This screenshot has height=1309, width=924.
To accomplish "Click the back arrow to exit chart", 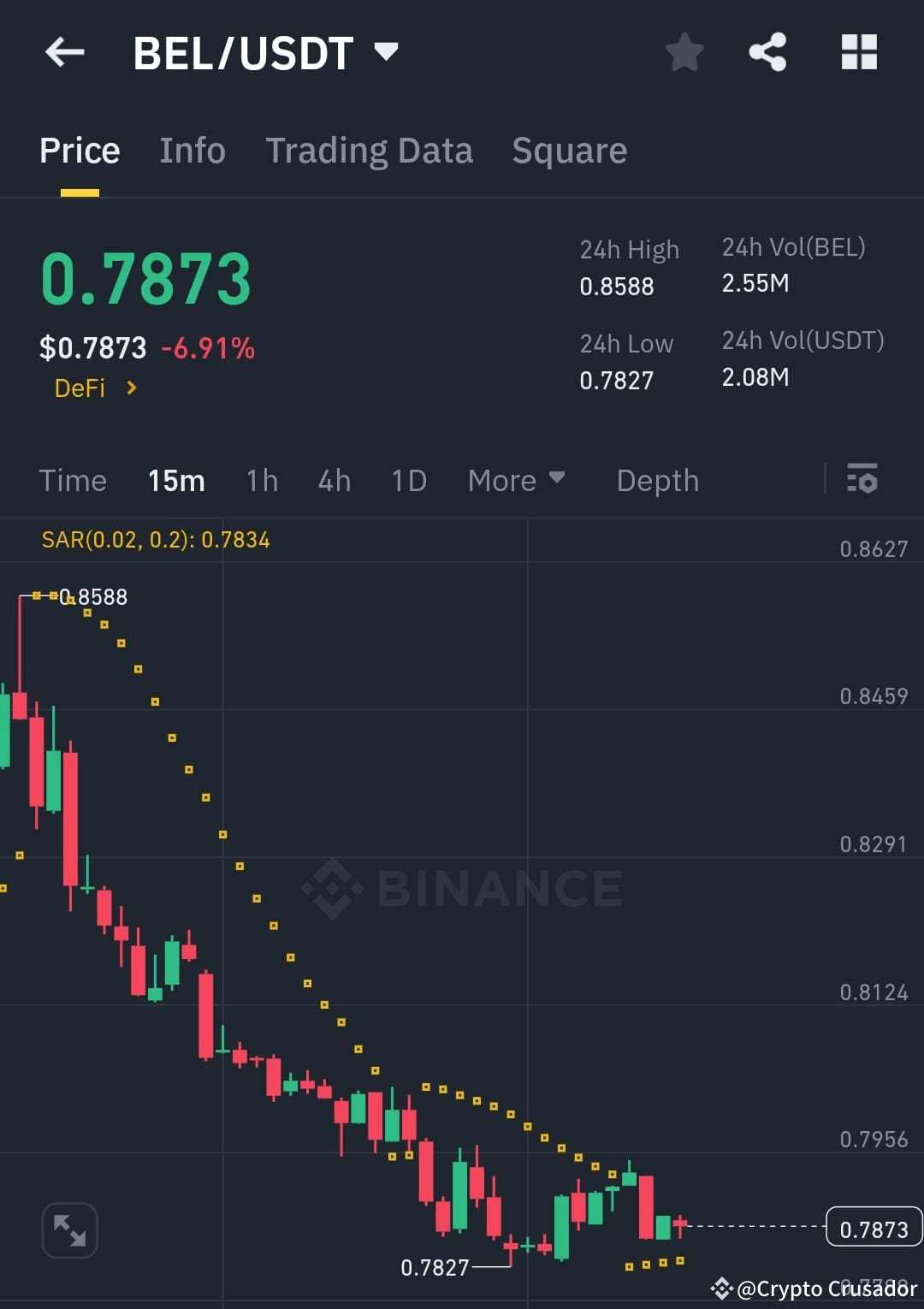I will [x=64, y=51].
